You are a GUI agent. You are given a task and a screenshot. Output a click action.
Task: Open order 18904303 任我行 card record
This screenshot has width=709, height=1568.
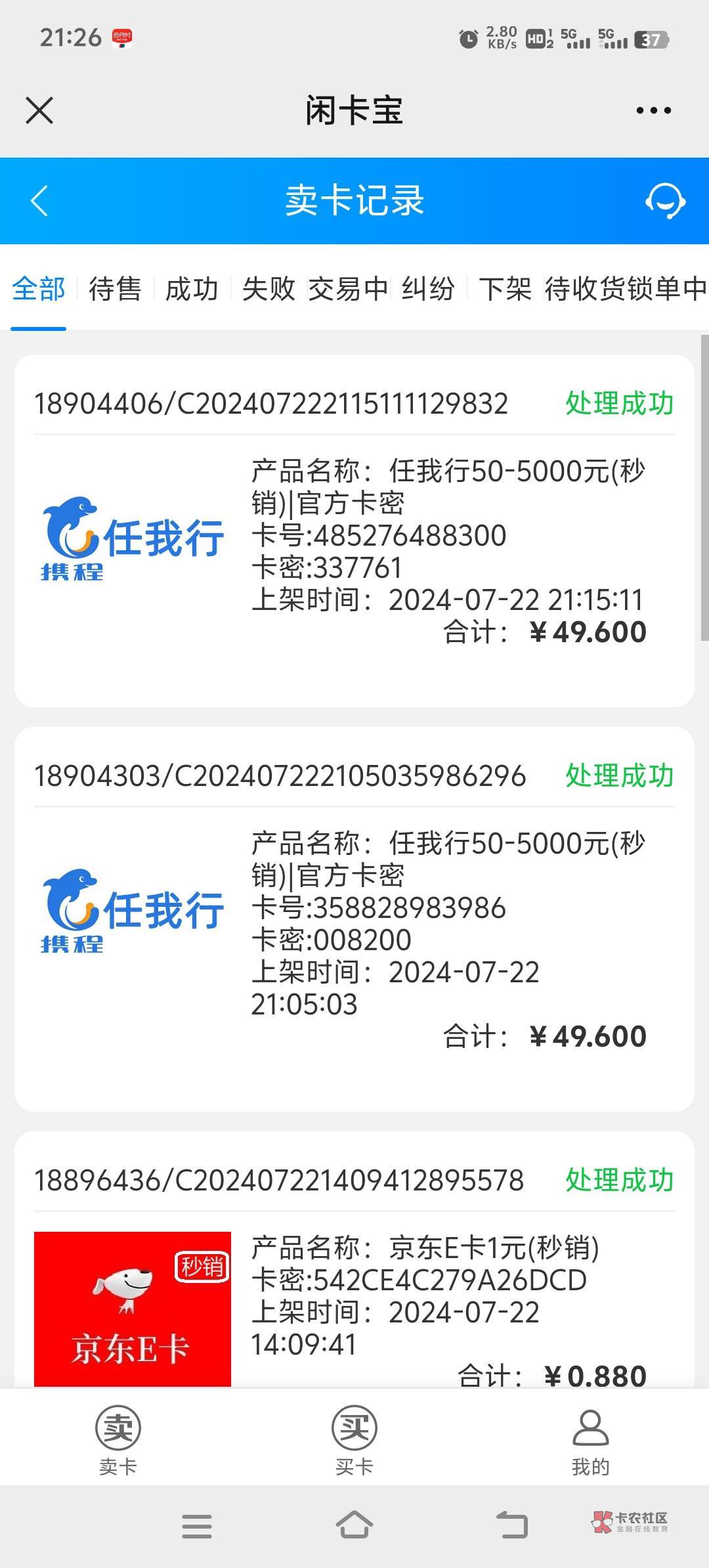click(354, 919)
